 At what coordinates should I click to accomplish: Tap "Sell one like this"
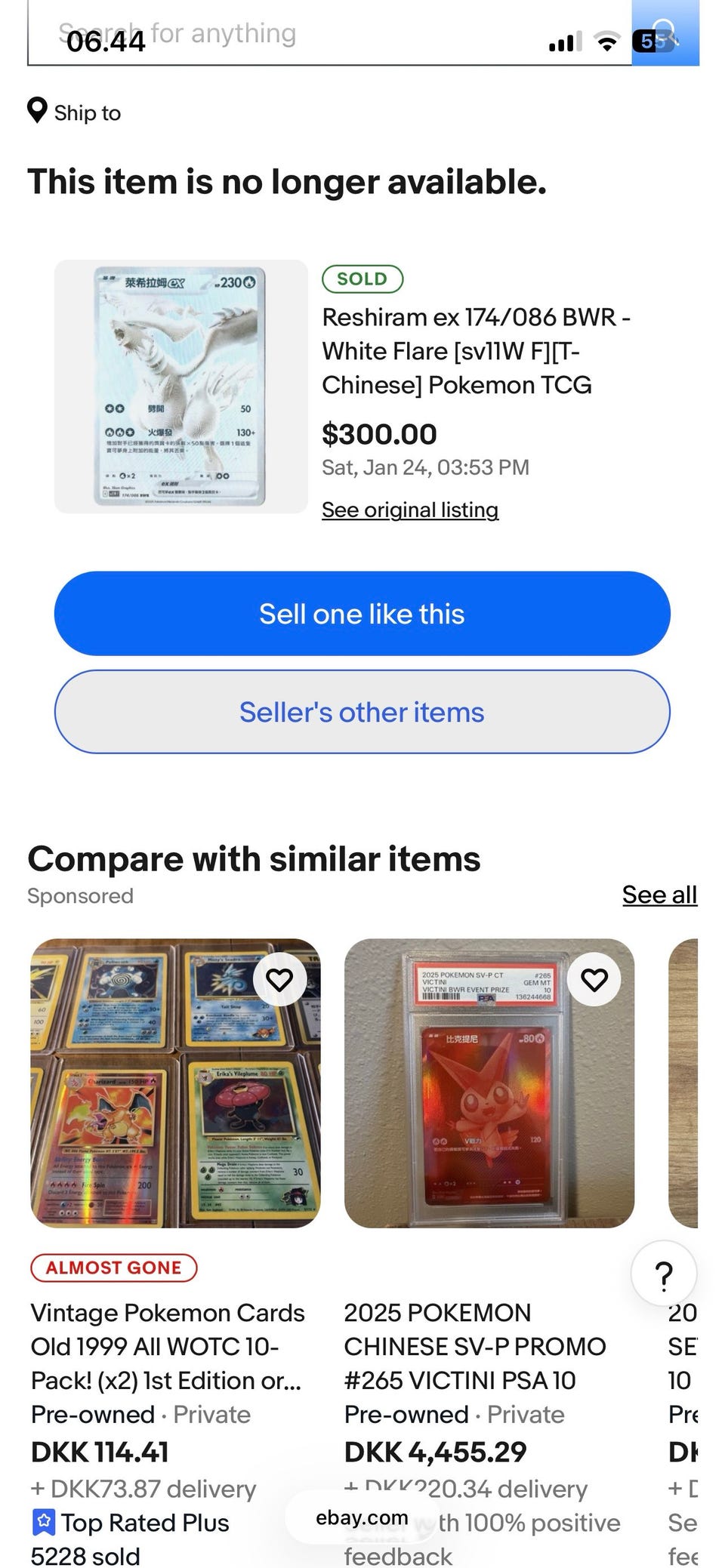pyautogui.click(x=362, y=614)
